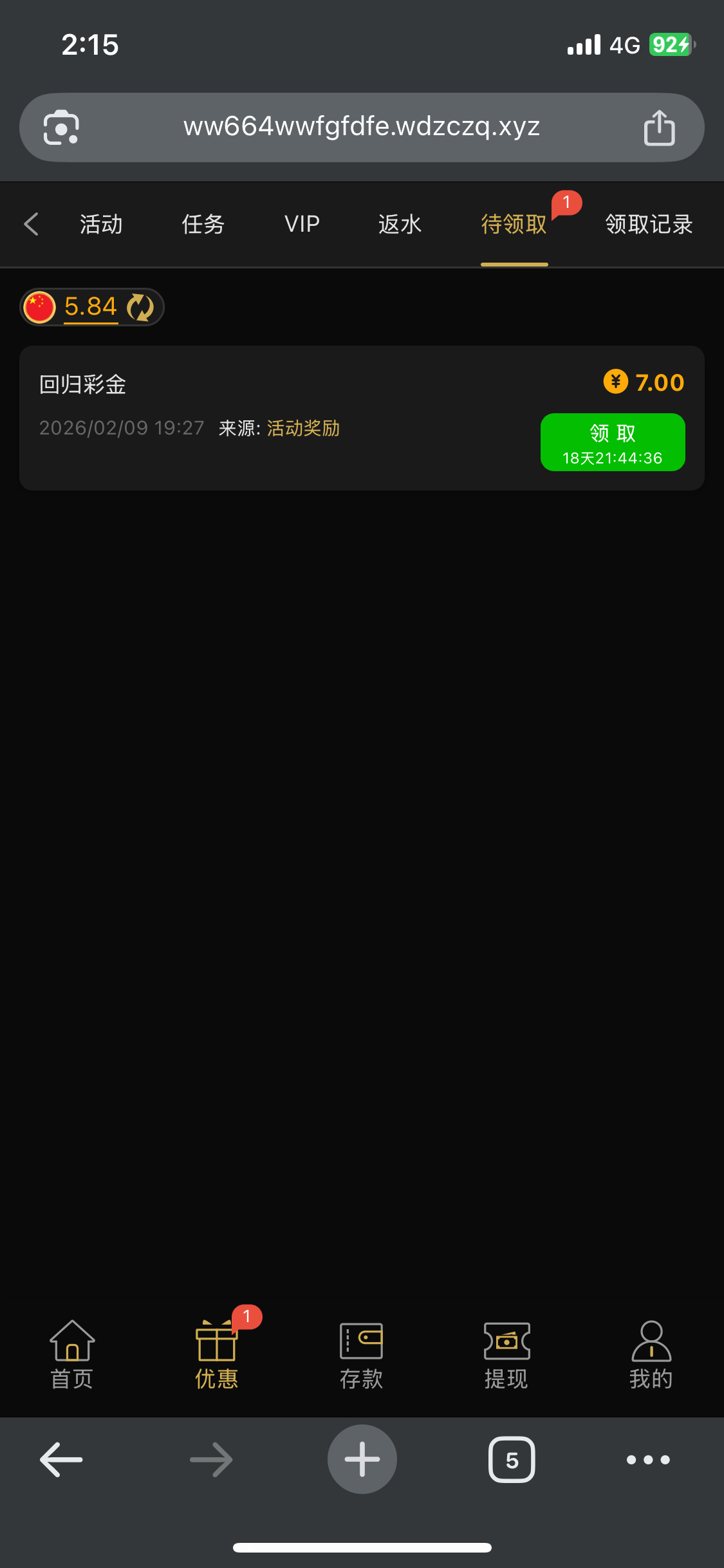The image size is (724, 1568).
Task: Tap the browser address bar URL
Action: coord(361,127)
